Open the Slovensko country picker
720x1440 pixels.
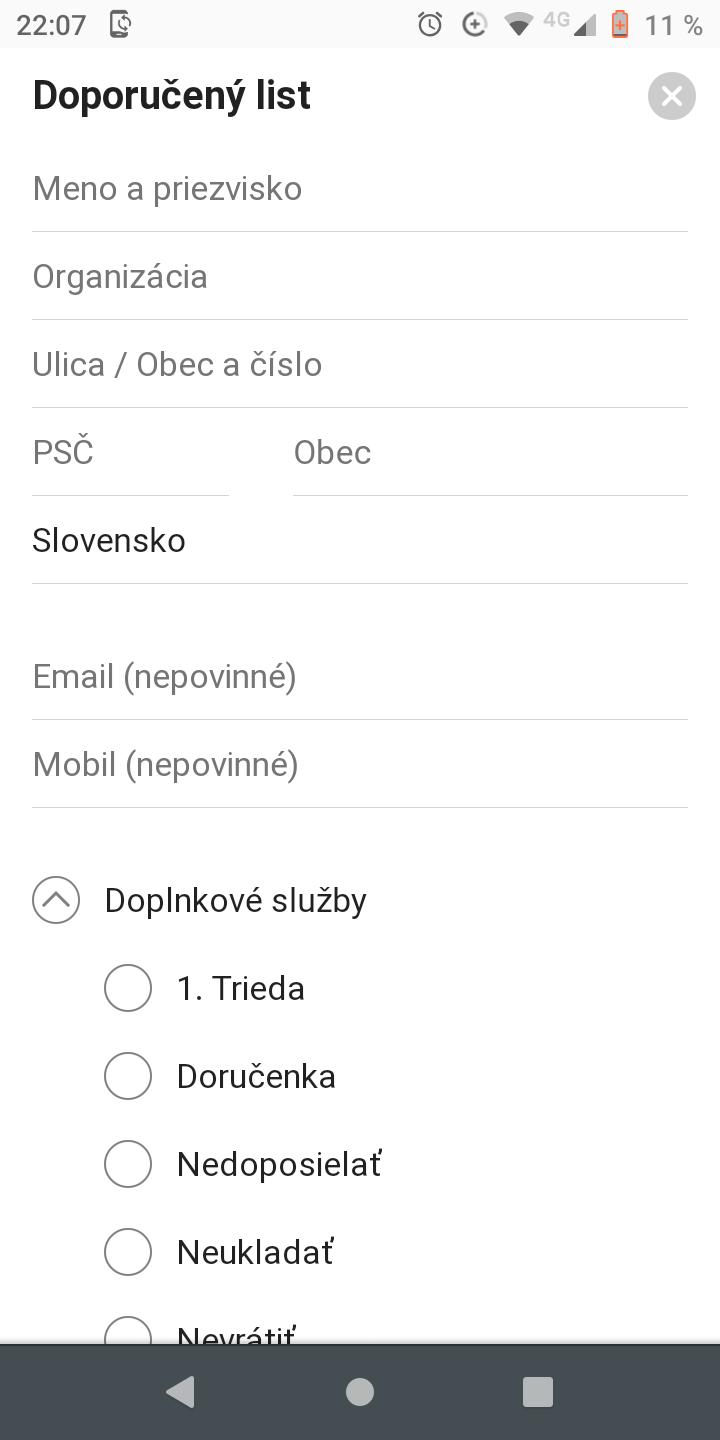pos(360,541)
